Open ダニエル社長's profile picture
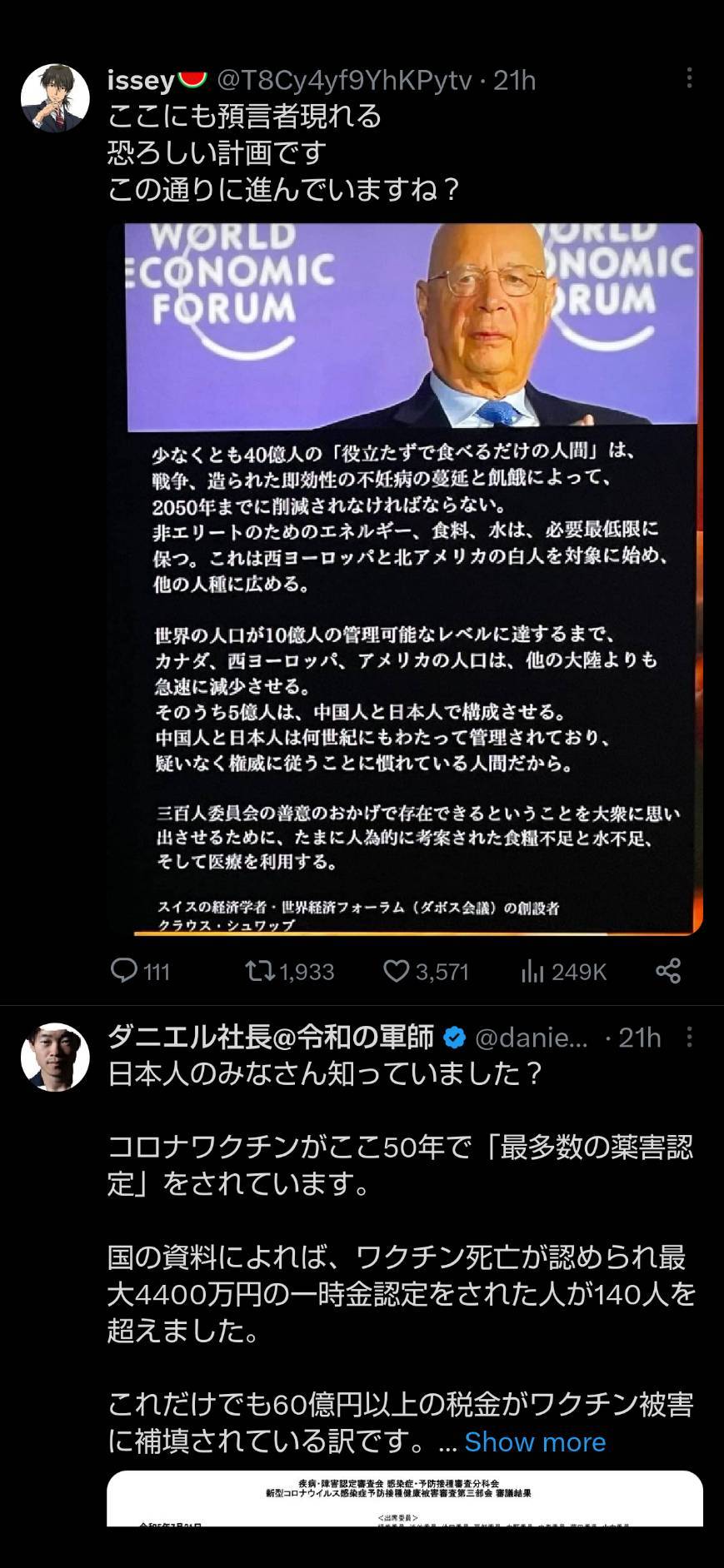 pos(55,1057)
